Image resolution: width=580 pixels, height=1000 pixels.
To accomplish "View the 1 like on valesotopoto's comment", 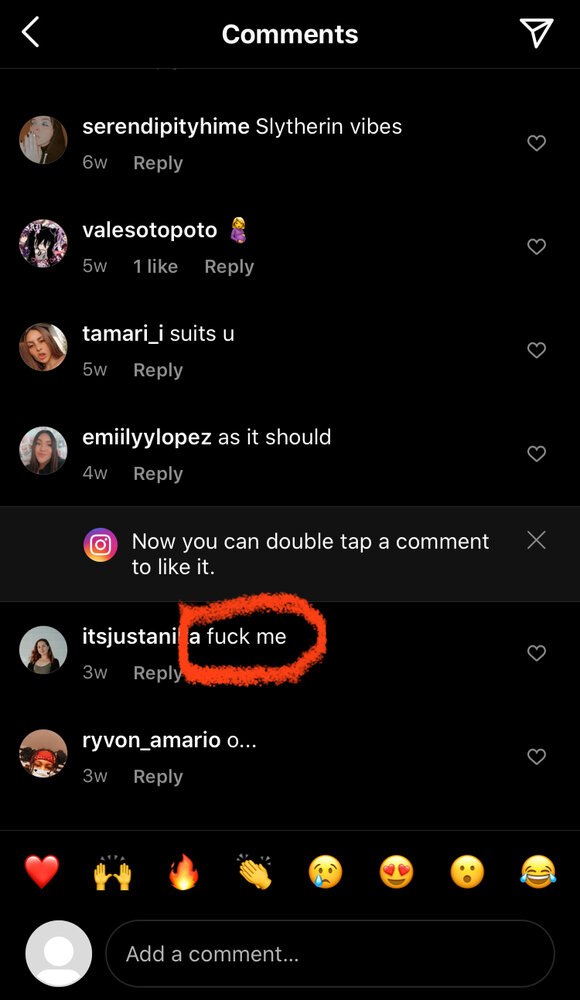I will pyautogui.click(x=156, y=267).
